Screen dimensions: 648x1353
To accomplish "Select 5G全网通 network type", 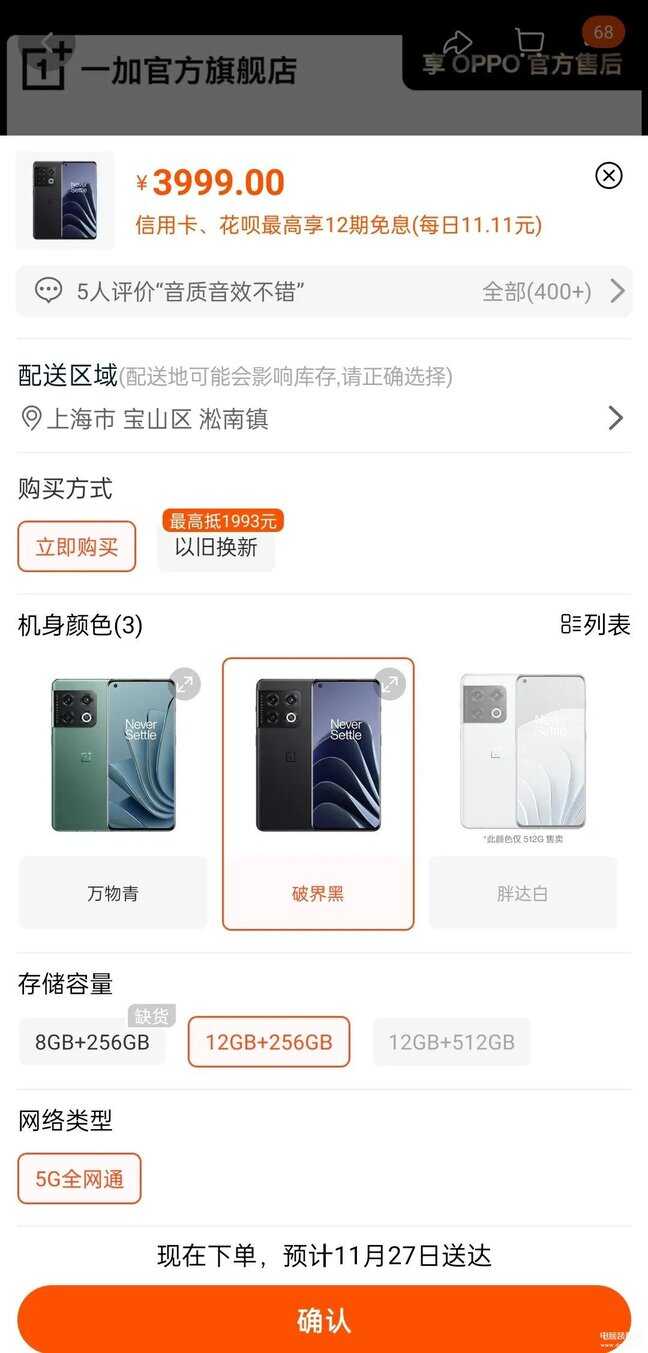I will [79, 1178].
